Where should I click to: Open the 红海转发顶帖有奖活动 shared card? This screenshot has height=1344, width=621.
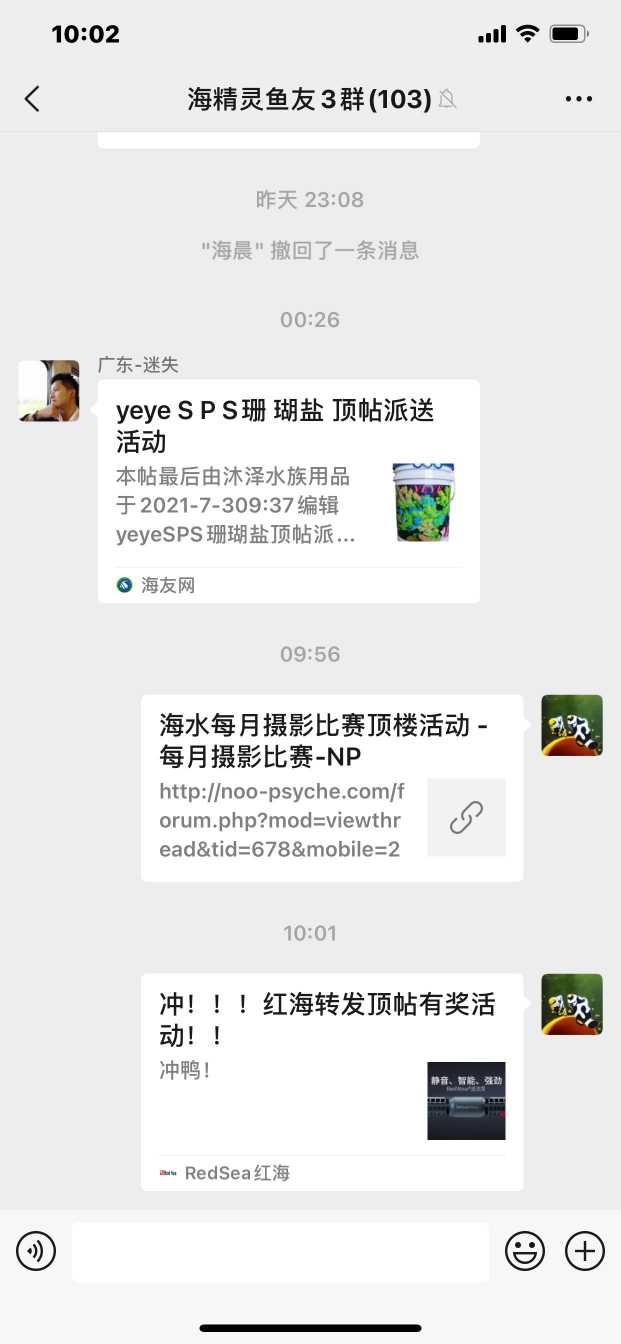331,1081
